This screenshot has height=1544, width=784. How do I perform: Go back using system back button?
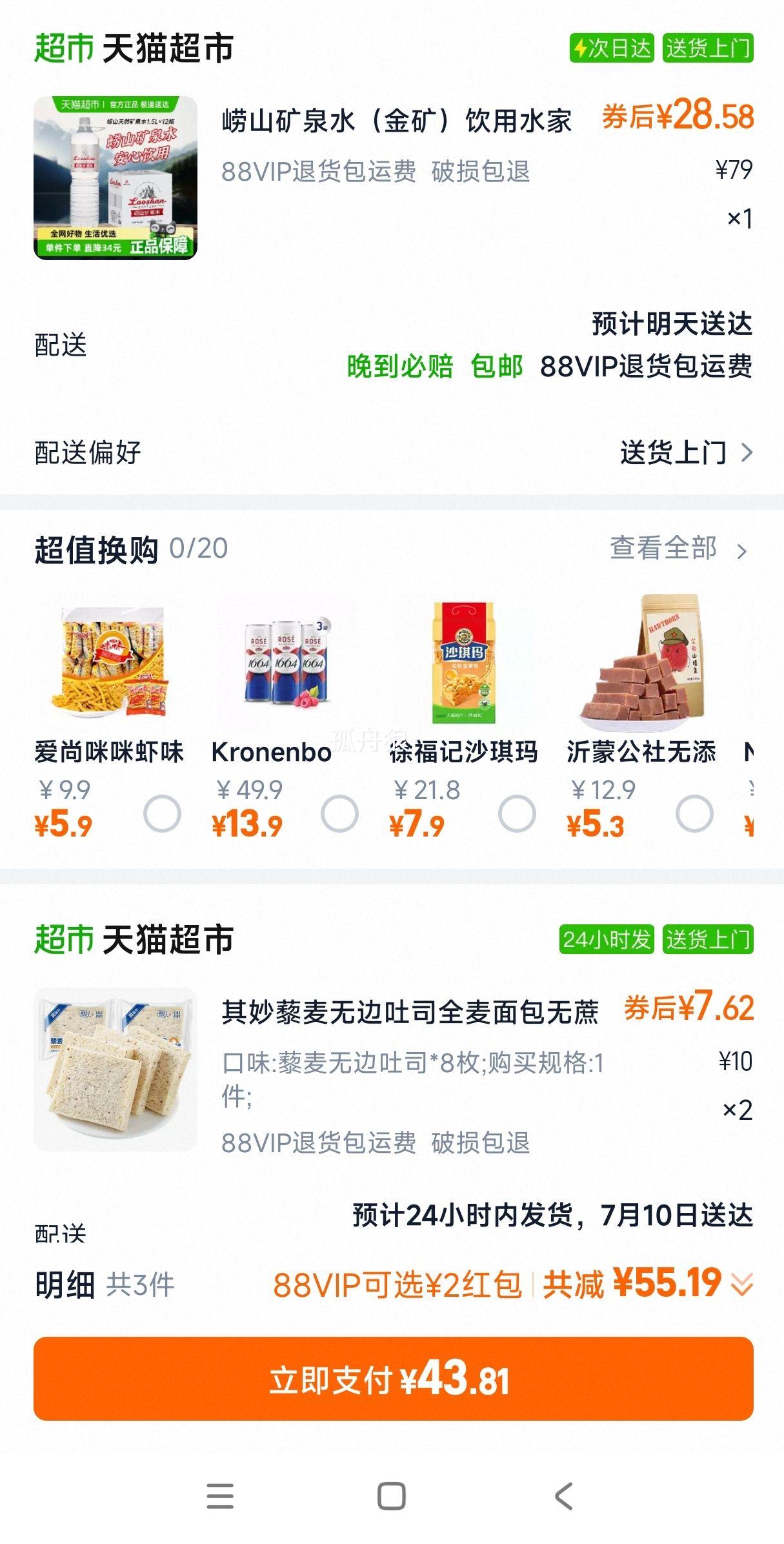563,1496
